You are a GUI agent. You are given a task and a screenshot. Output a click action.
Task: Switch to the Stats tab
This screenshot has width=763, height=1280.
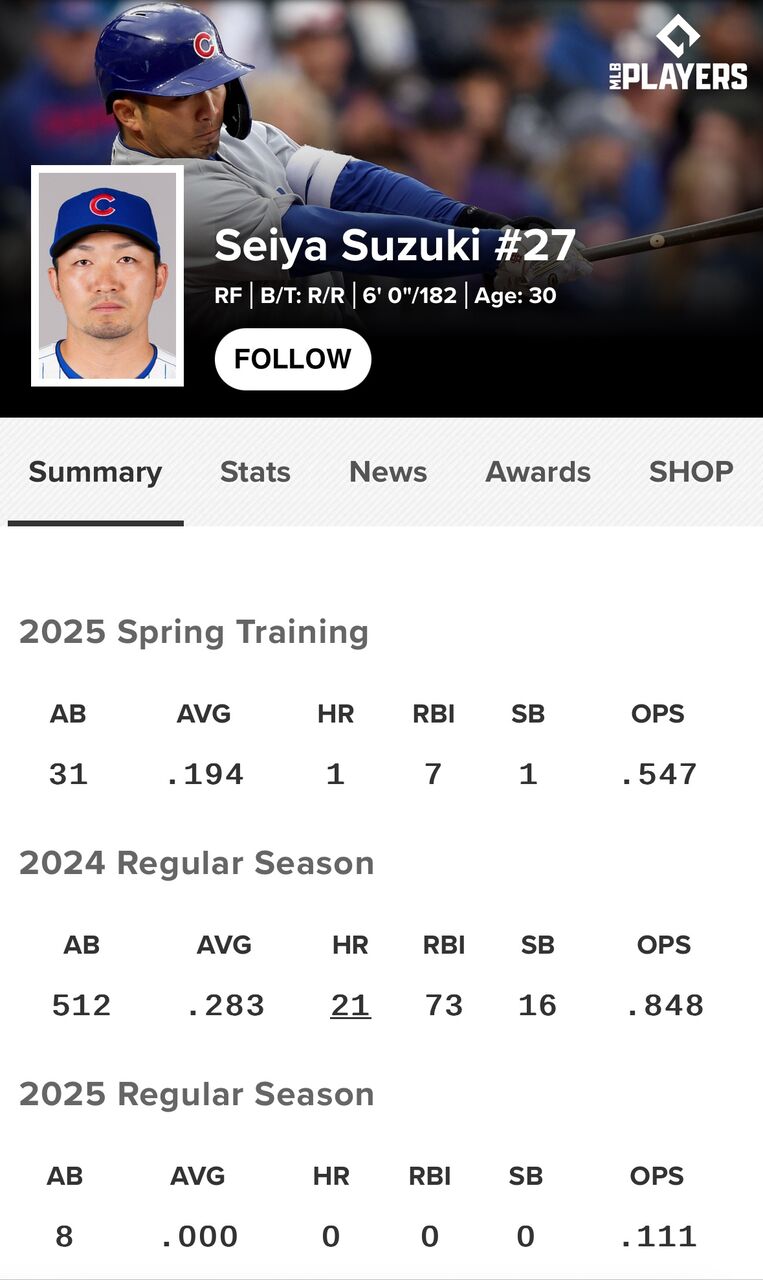pyautogui.click(x=255, y=472)
